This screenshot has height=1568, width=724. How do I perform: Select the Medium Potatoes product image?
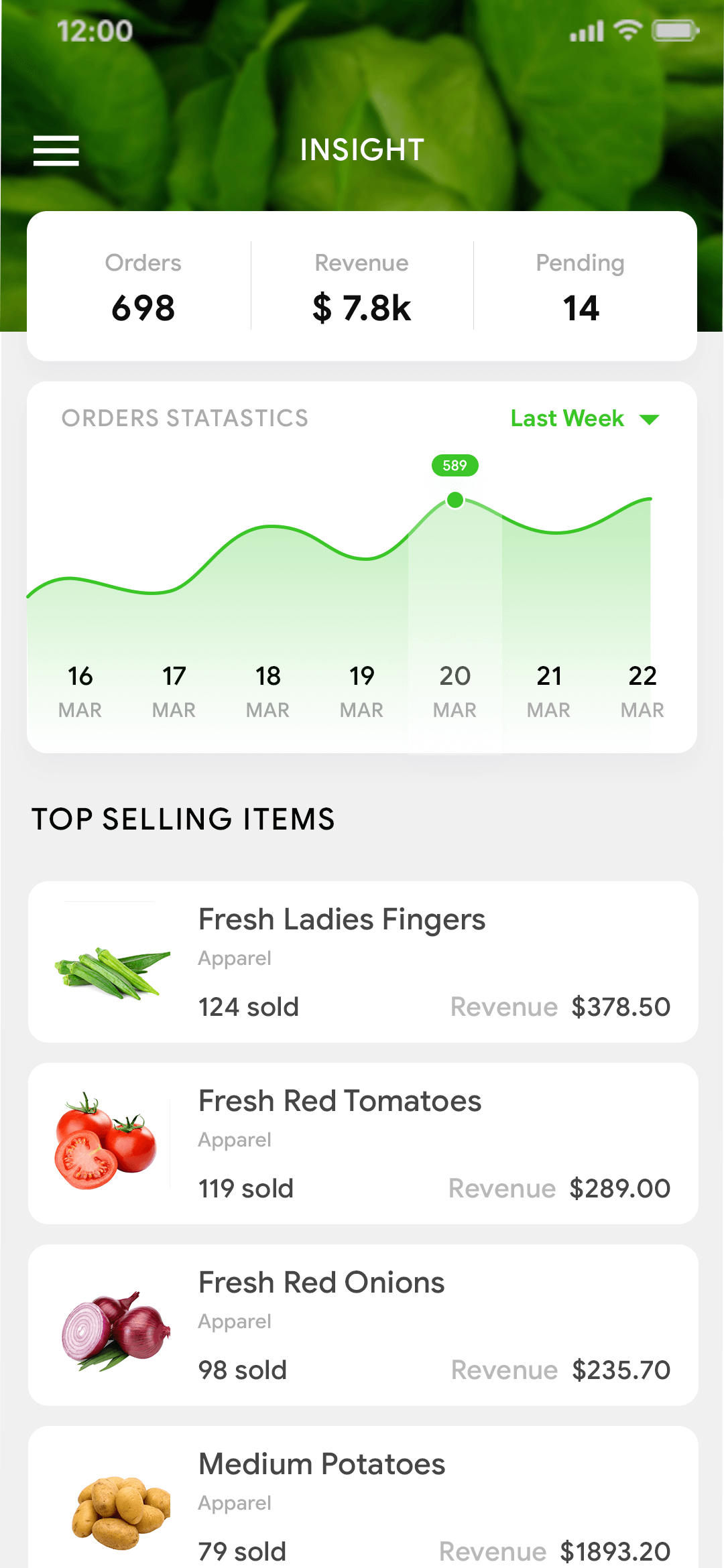tap(121, 1511)
